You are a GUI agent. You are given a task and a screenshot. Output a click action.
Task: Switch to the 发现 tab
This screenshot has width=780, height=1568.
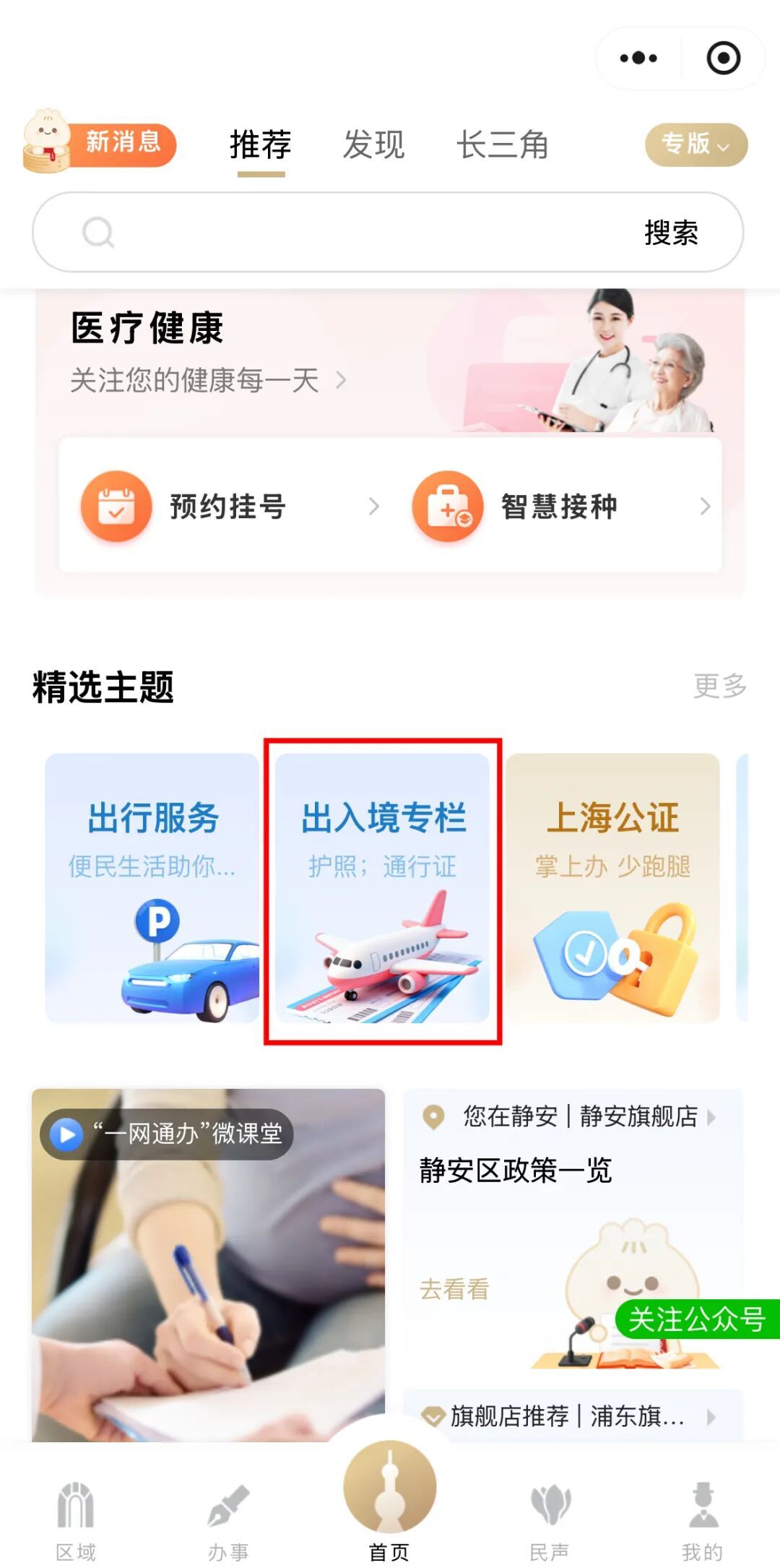[373, 145]
